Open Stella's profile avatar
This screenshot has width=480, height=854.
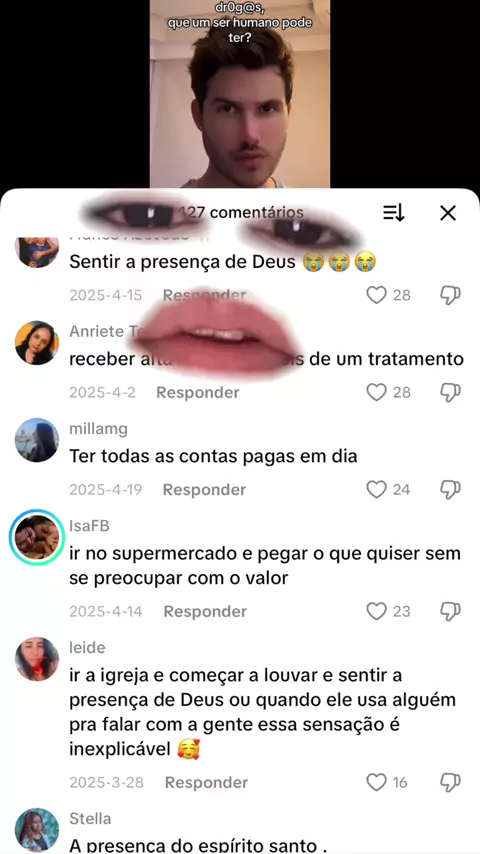(x=37, y=830)
